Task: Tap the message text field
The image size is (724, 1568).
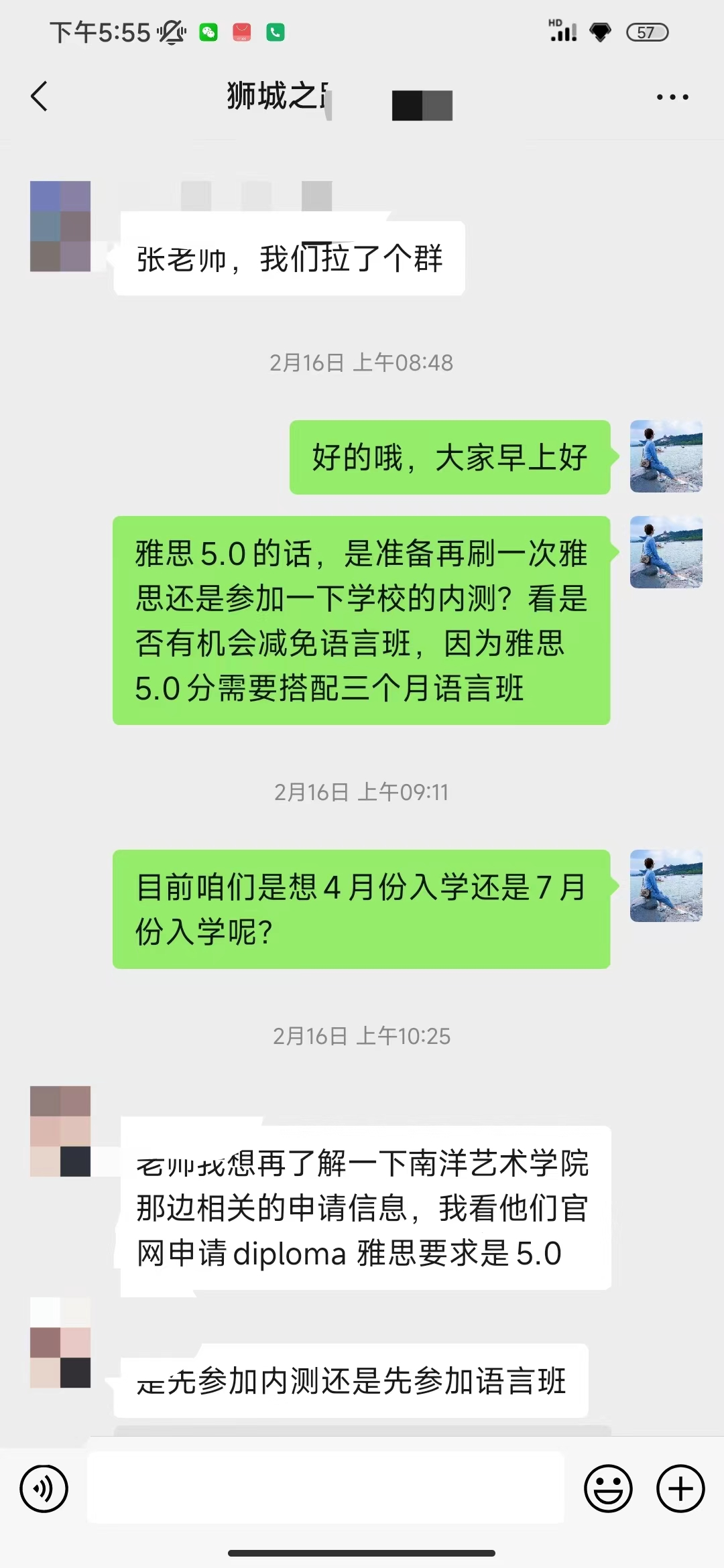Action: (326, 1488)
